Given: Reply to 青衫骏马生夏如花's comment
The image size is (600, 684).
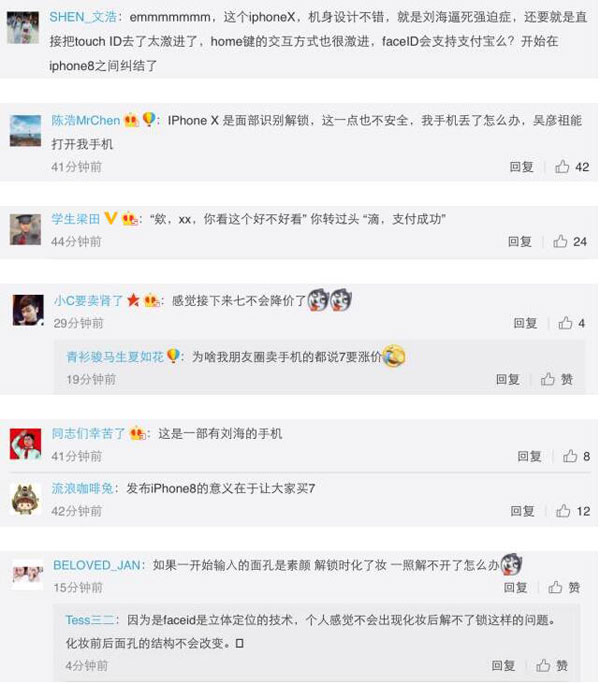Looking at the screenshot, I should [507, 380].
